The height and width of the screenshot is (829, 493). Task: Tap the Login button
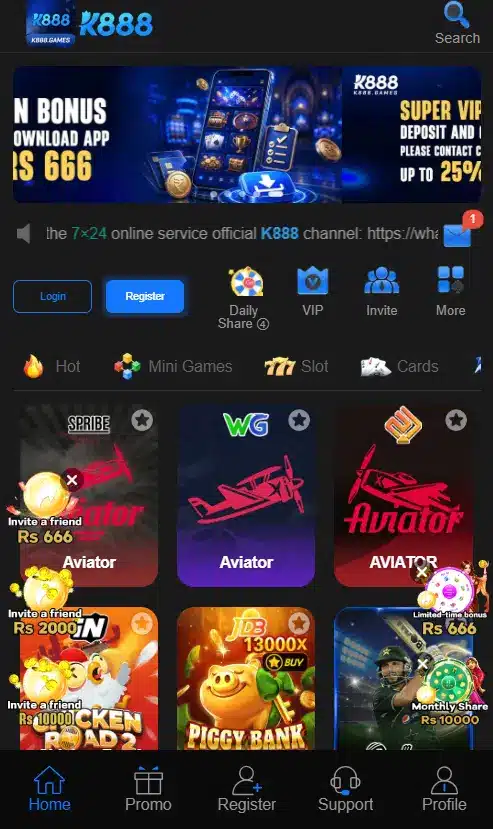(52, 297)
